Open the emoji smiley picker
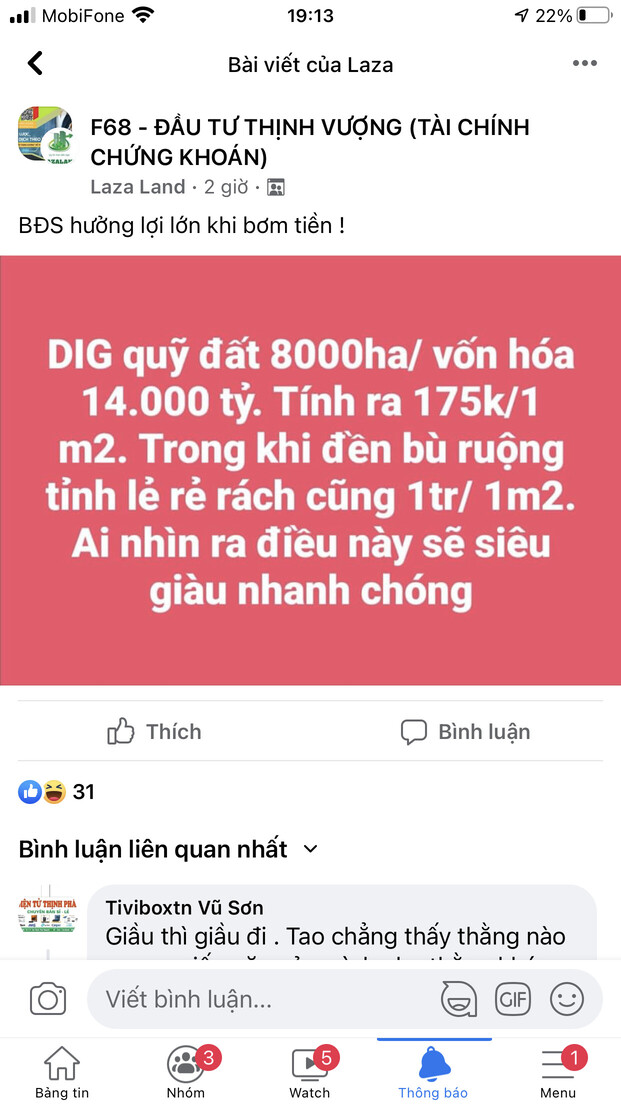Image resolution: width=621 pixels, height=1104 pixels. tap(567, 998)
